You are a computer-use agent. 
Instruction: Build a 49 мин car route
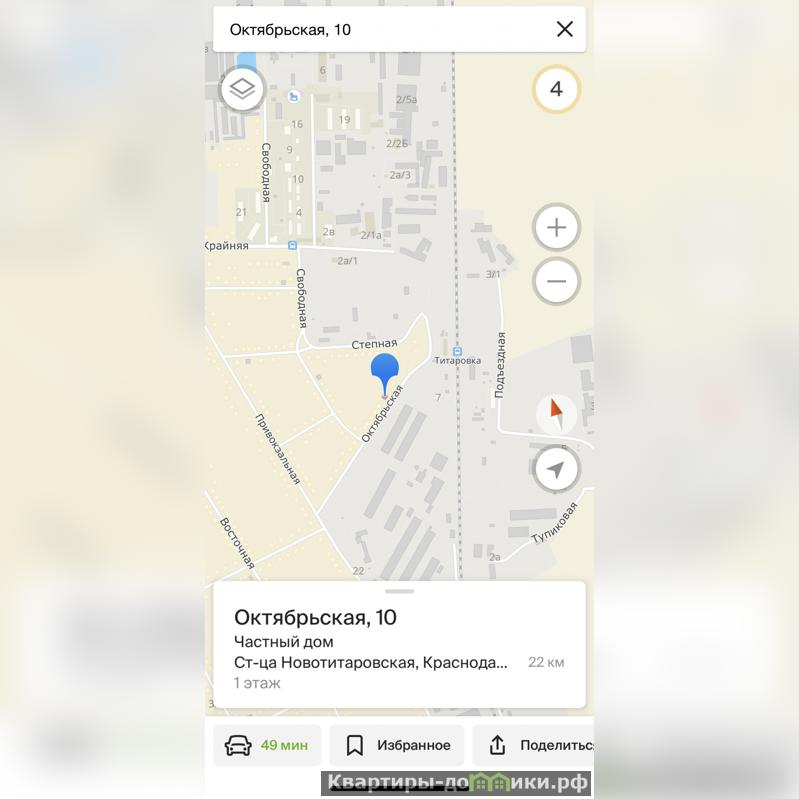(267, 745)
